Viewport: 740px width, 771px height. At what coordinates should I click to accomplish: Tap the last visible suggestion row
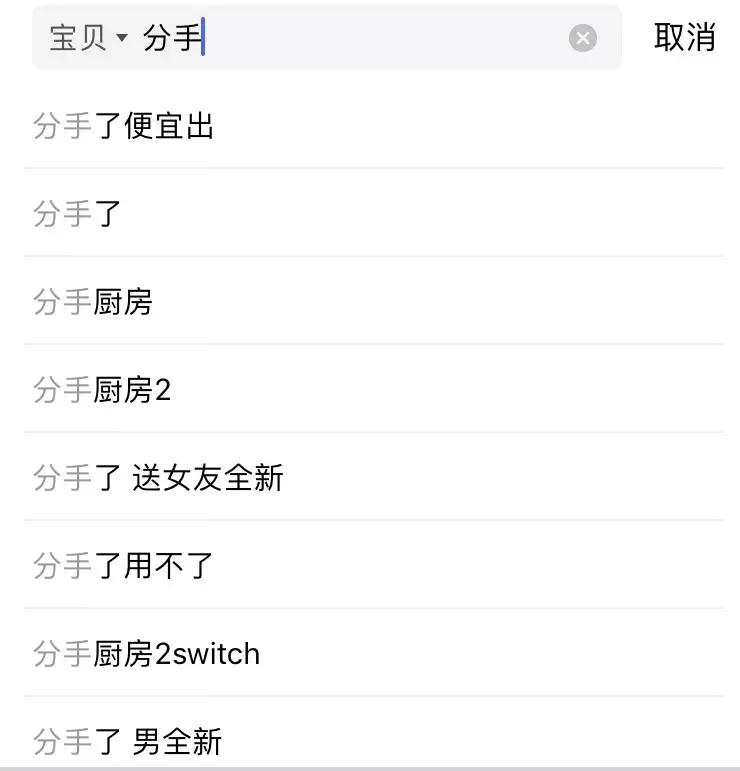click(370, 742)
